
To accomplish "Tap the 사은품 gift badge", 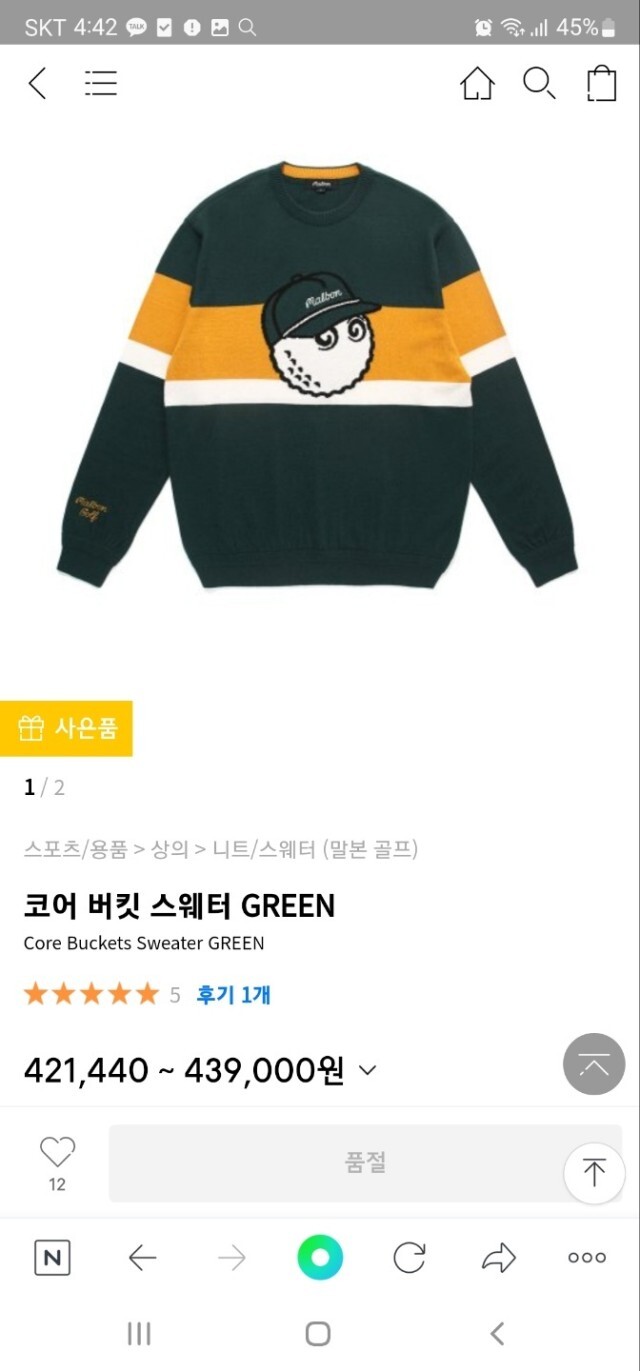I will [x=66, y=728].
